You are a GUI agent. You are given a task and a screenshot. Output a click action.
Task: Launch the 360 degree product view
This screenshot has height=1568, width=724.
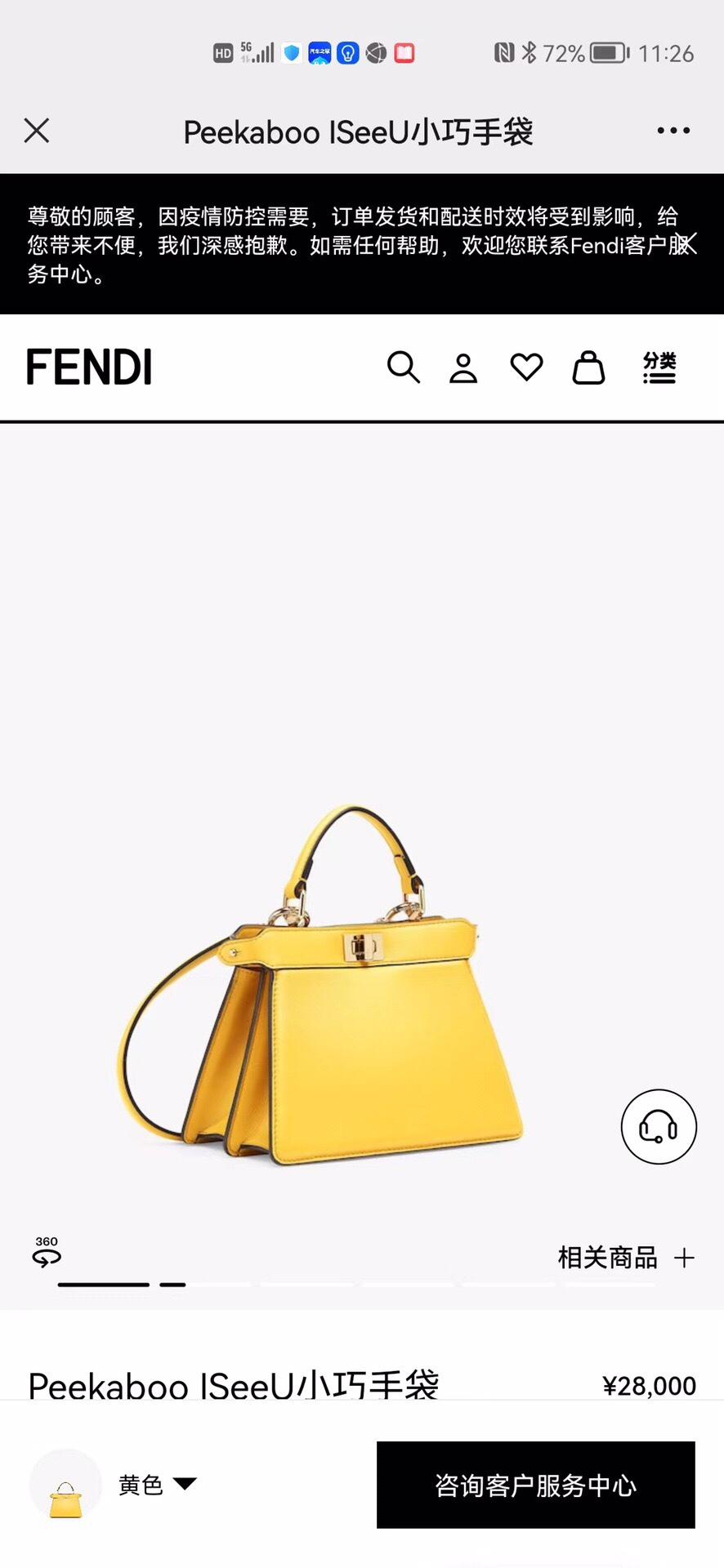tap(47, 1251)
